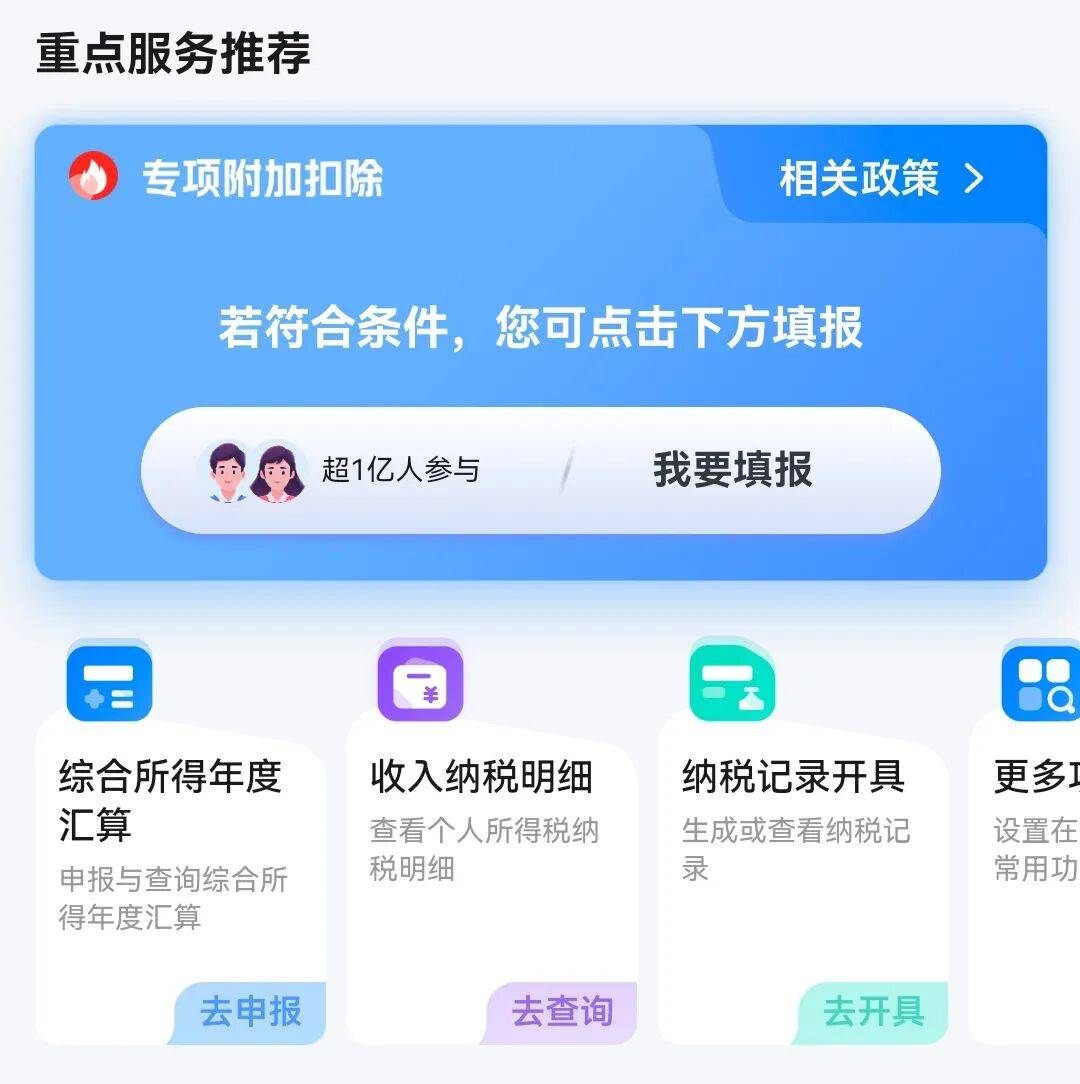The height and width of the screenshot is (1084, 1080).
Task: Click the 重点服务推荐 section header
Action: tap(172, 57)
